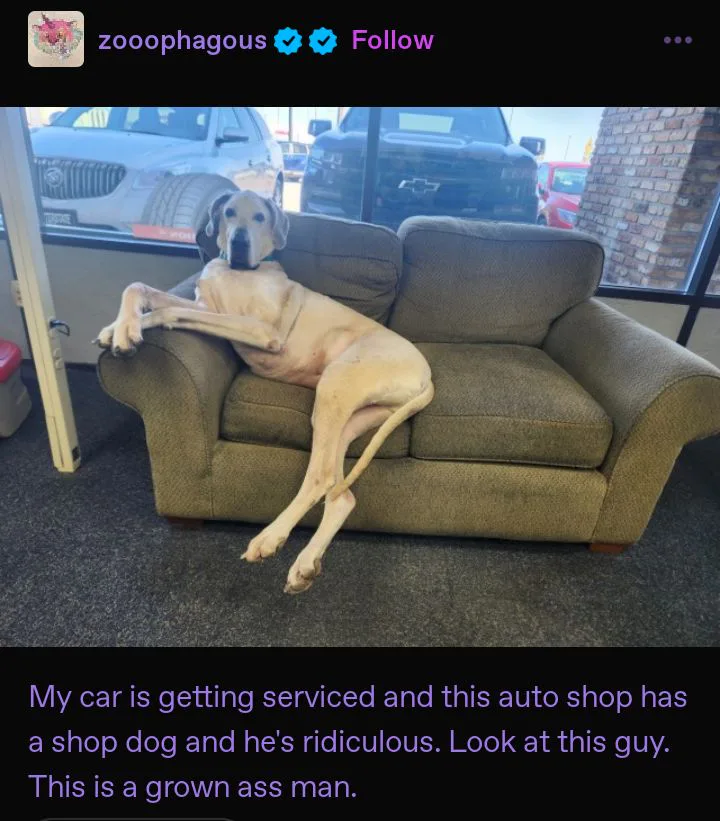
Task: View the dog on couch photo
Action: 360,376
